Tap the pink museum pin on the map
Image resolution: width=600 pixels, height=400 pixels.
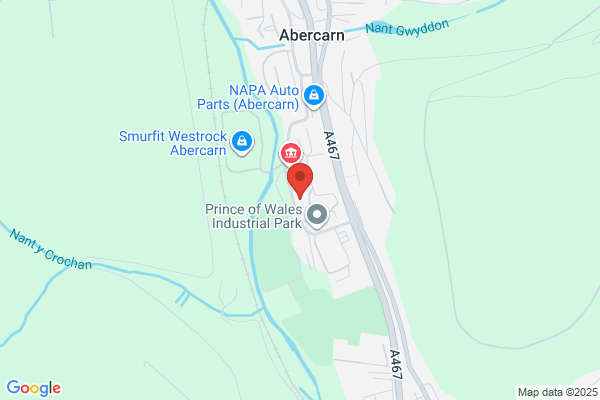click(x=291, y=154)
